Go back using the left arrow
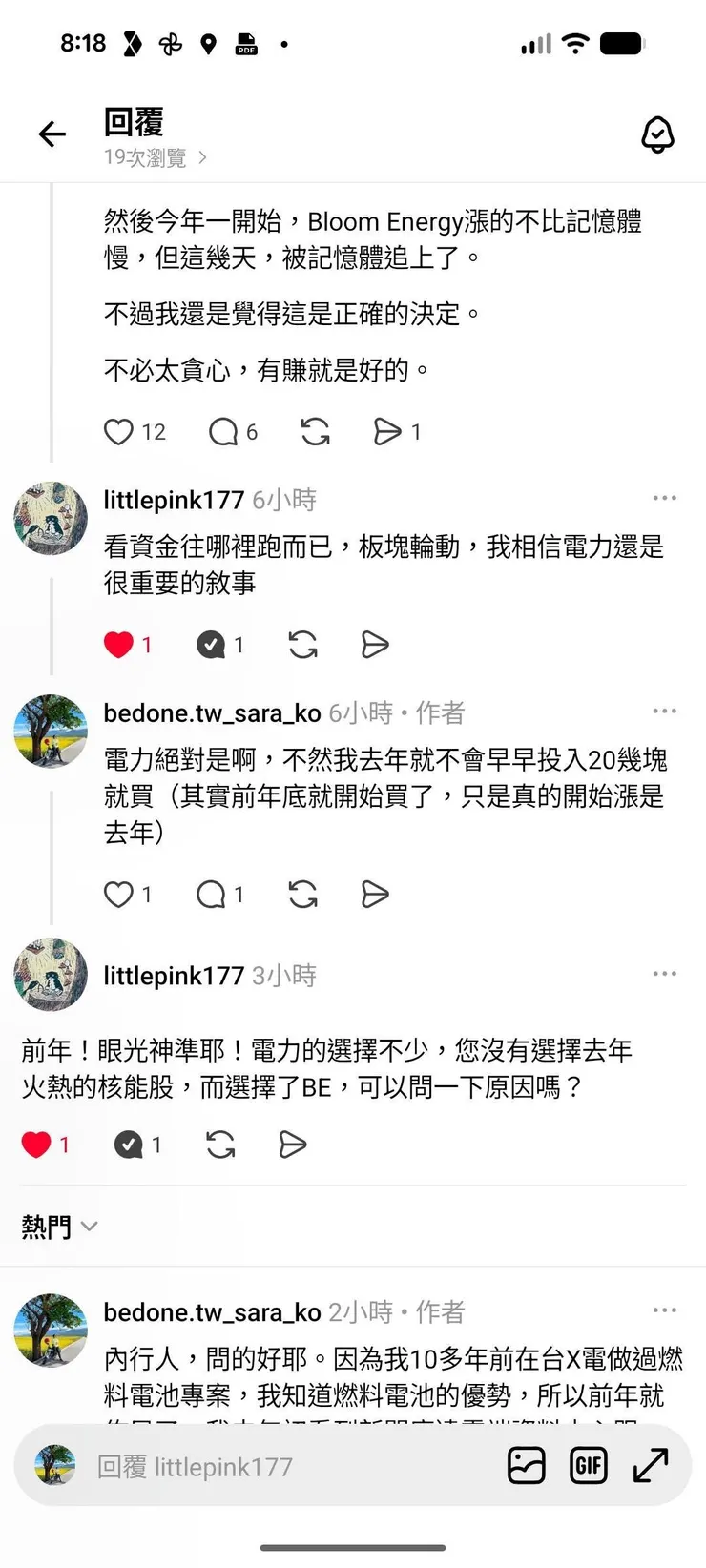Viewport: 706px width, 1568px height. [x=52, y=134]
